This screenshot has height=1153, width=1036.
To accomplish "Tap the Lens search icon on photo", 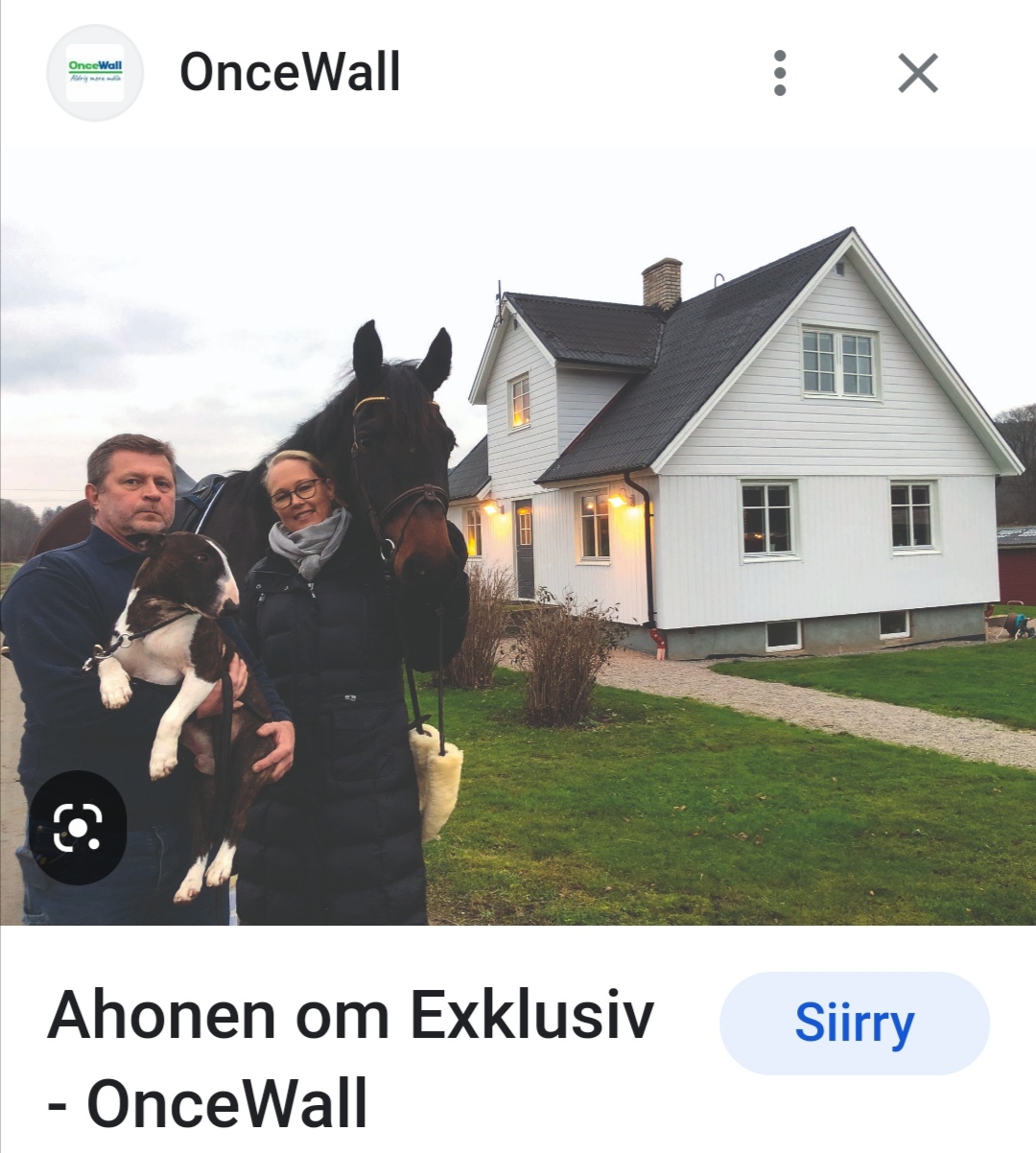I will [77, 827].
